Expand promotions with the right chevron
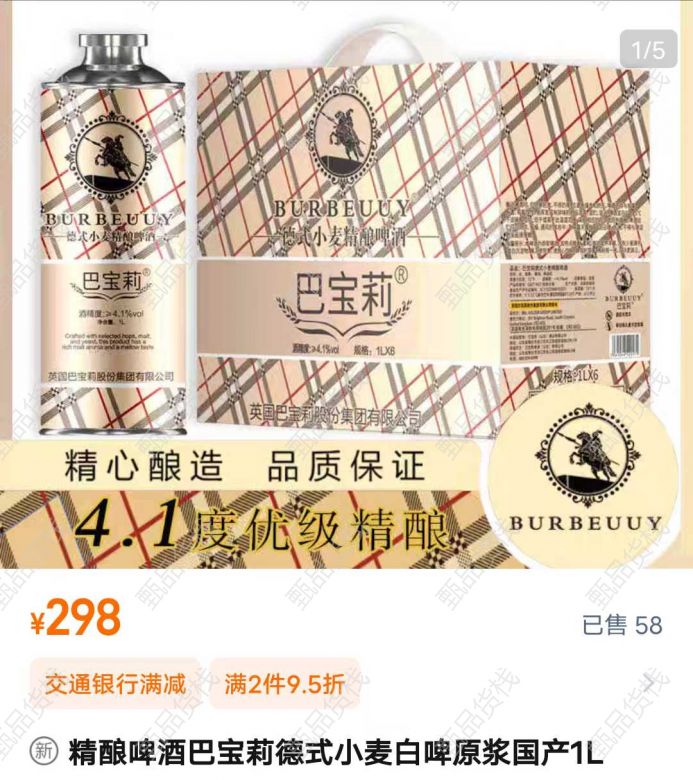 coord(650,684)
